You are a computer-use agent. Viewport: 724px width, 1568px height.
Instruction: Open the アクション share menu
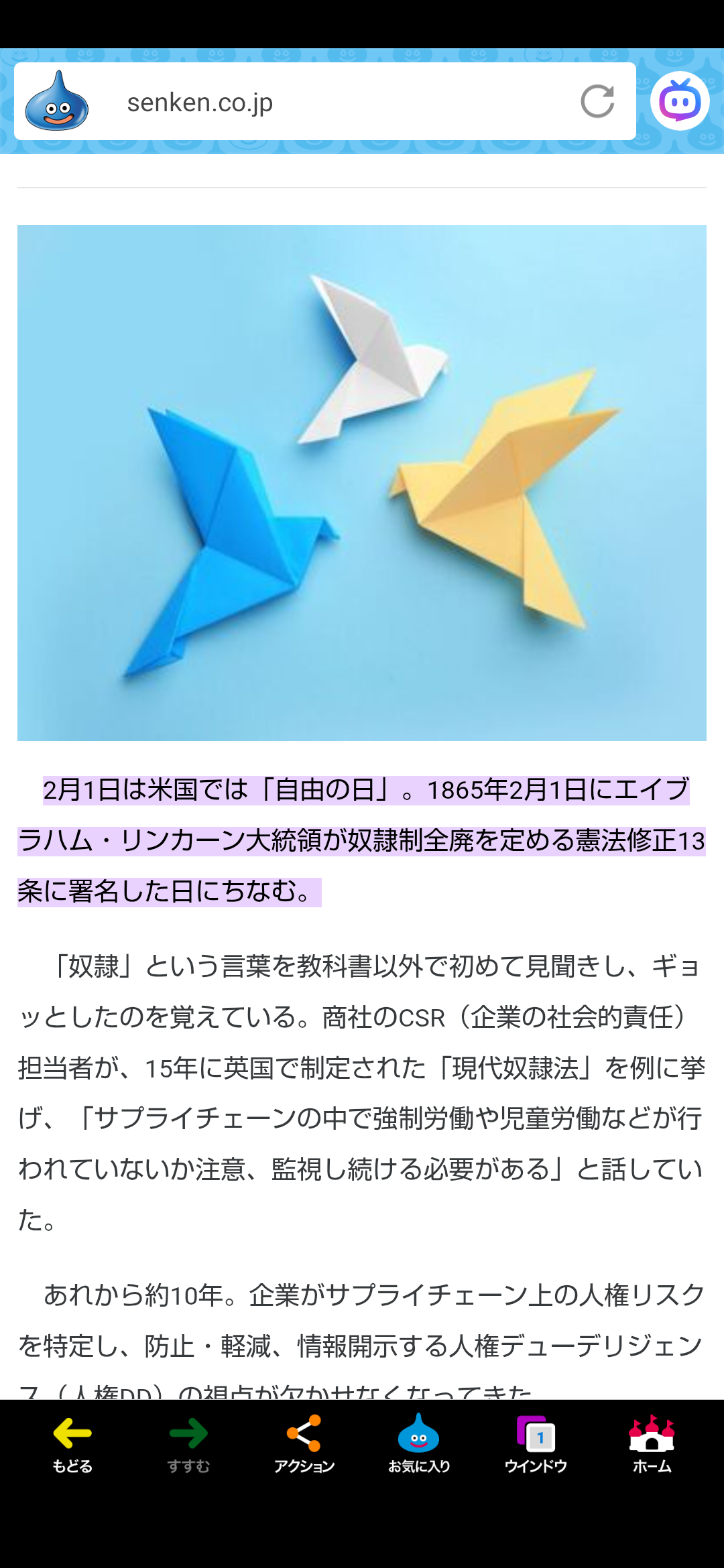coord(304,1444)
